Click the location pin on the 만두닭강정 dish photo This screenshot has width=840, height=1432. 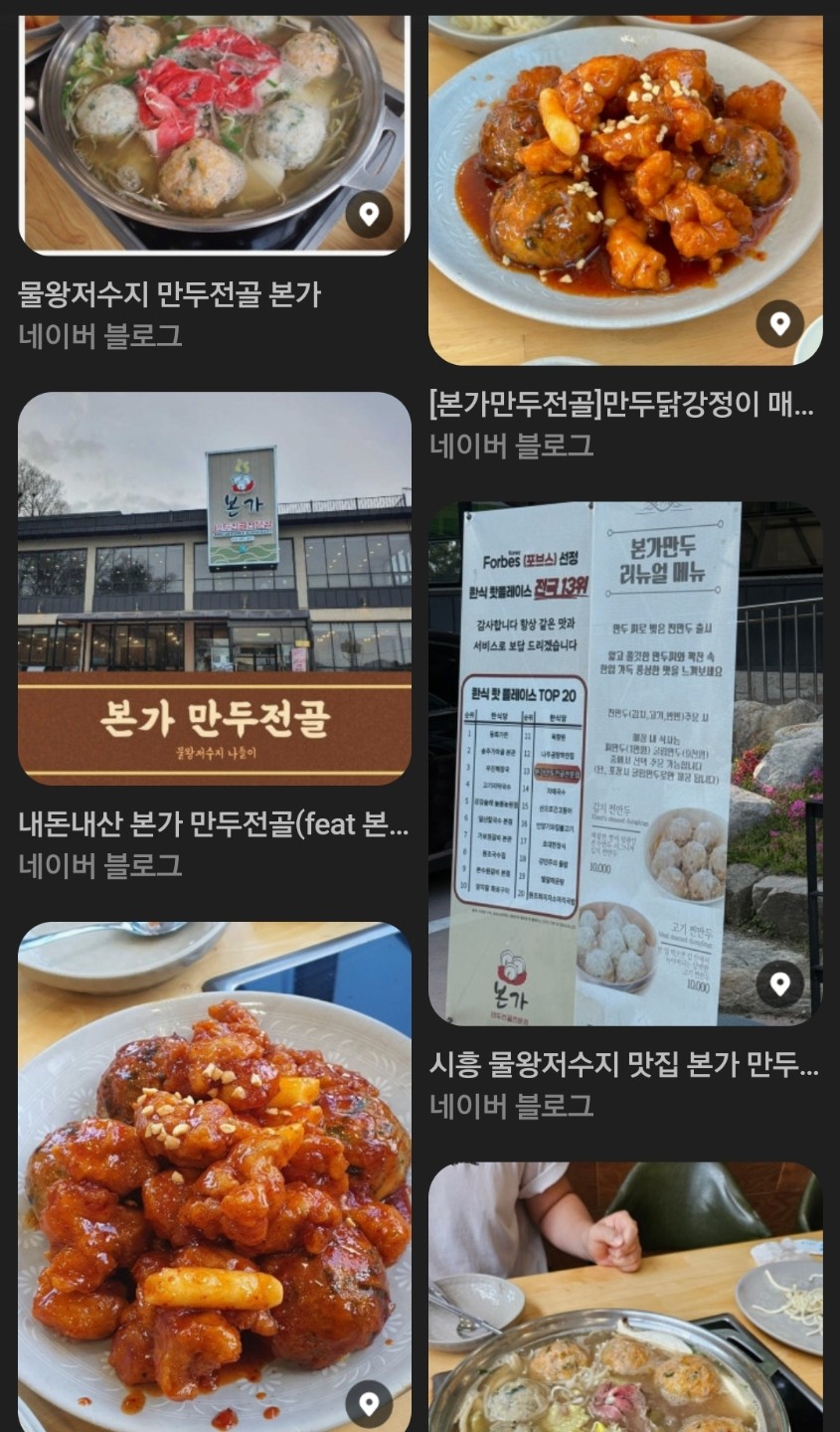point(778,322)
